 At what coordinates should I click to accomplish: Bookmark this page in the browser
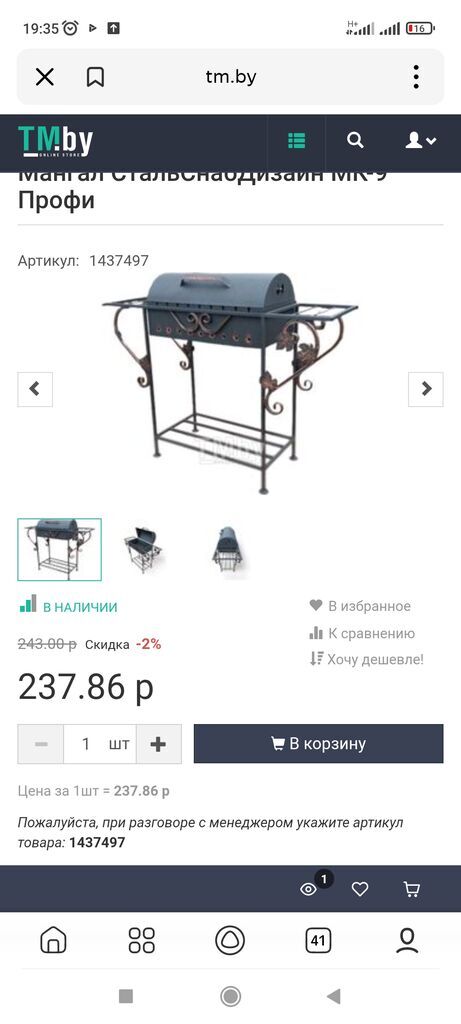[95, 78]
